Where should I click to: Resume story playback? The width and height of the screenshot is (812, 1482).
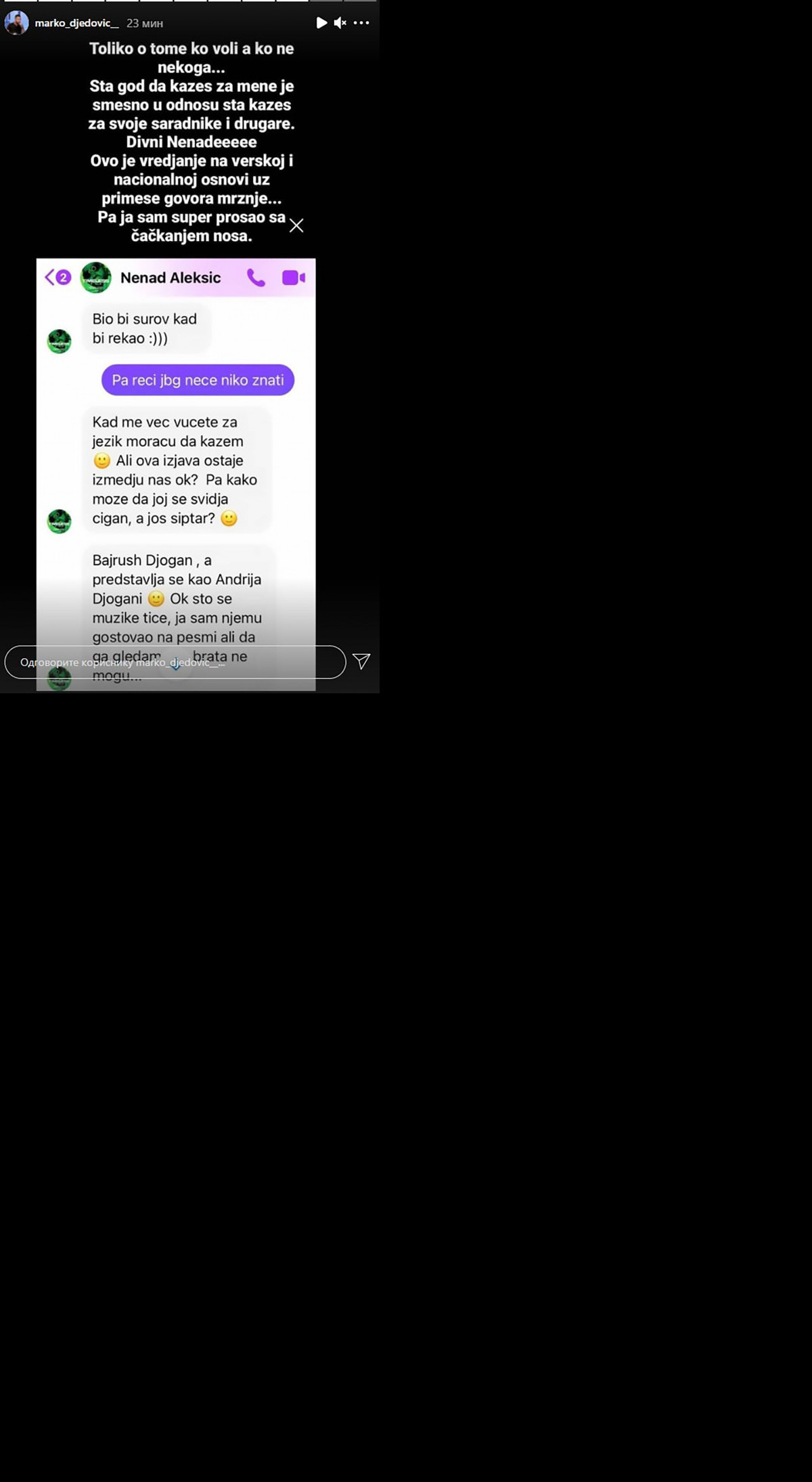(x=321, y=23)
